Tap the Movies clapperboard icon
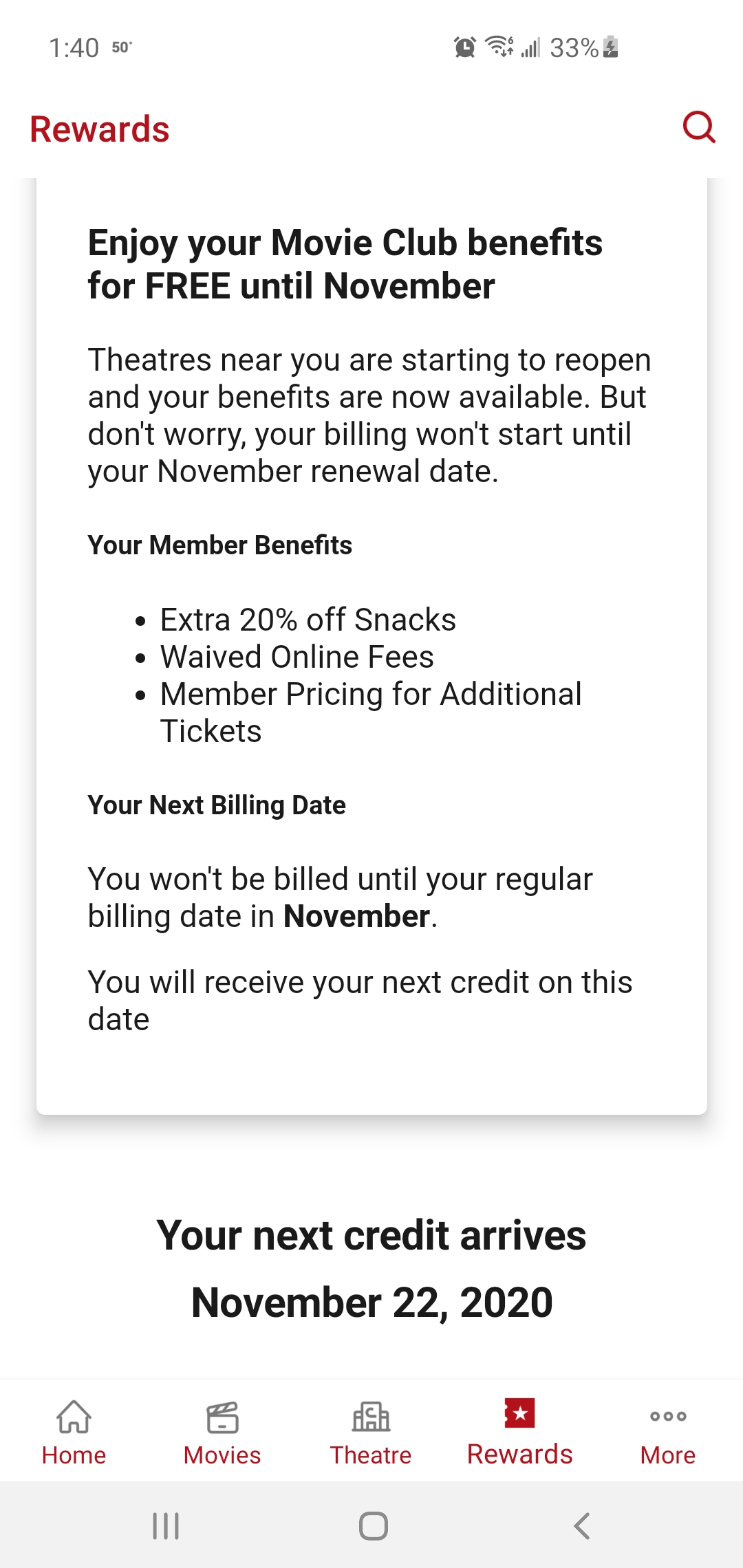The image size is (743, 1568). [221, 1416]
